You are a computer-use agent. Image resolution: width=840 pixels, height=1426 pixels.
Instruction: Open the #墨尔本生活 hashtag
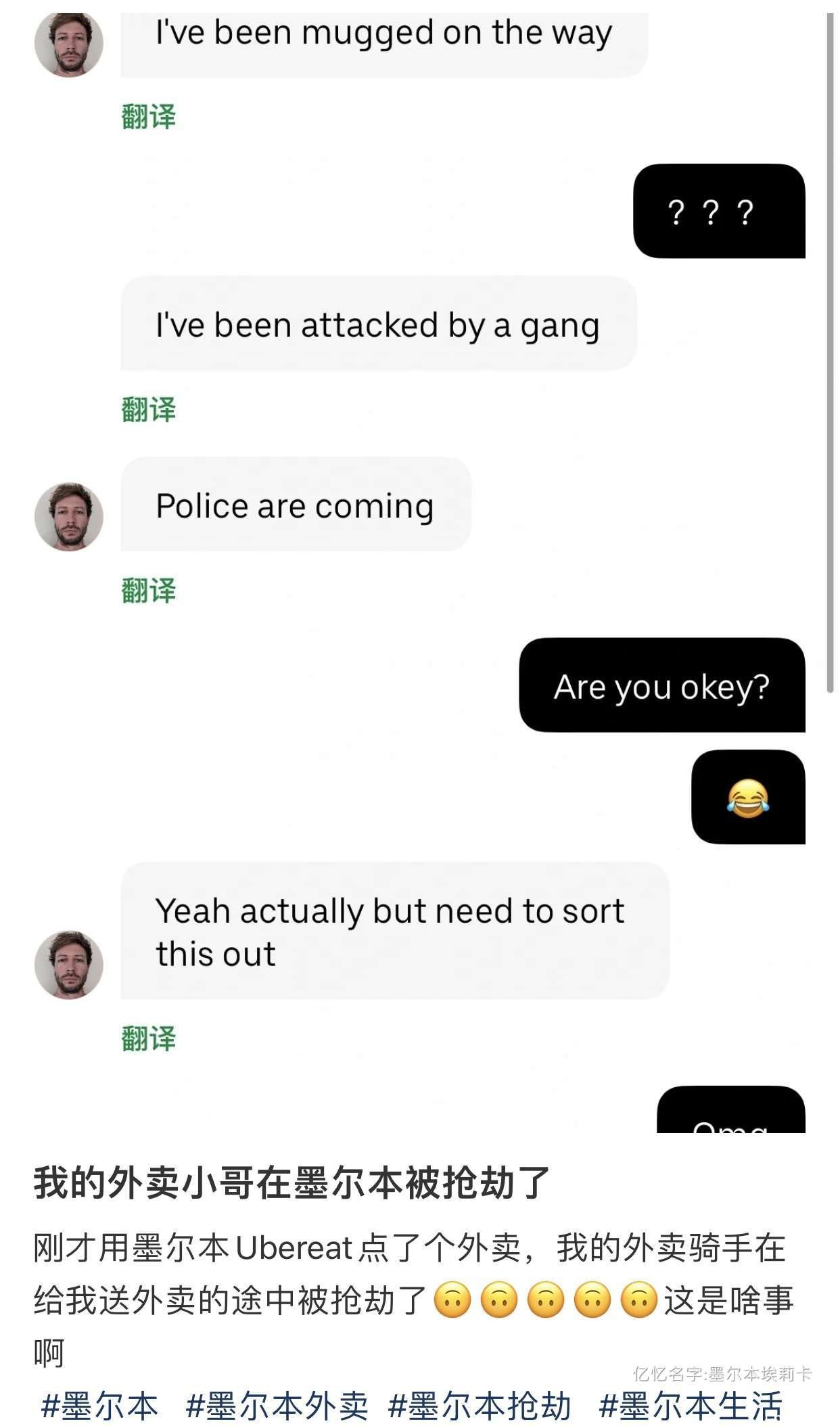[690, 1406]
